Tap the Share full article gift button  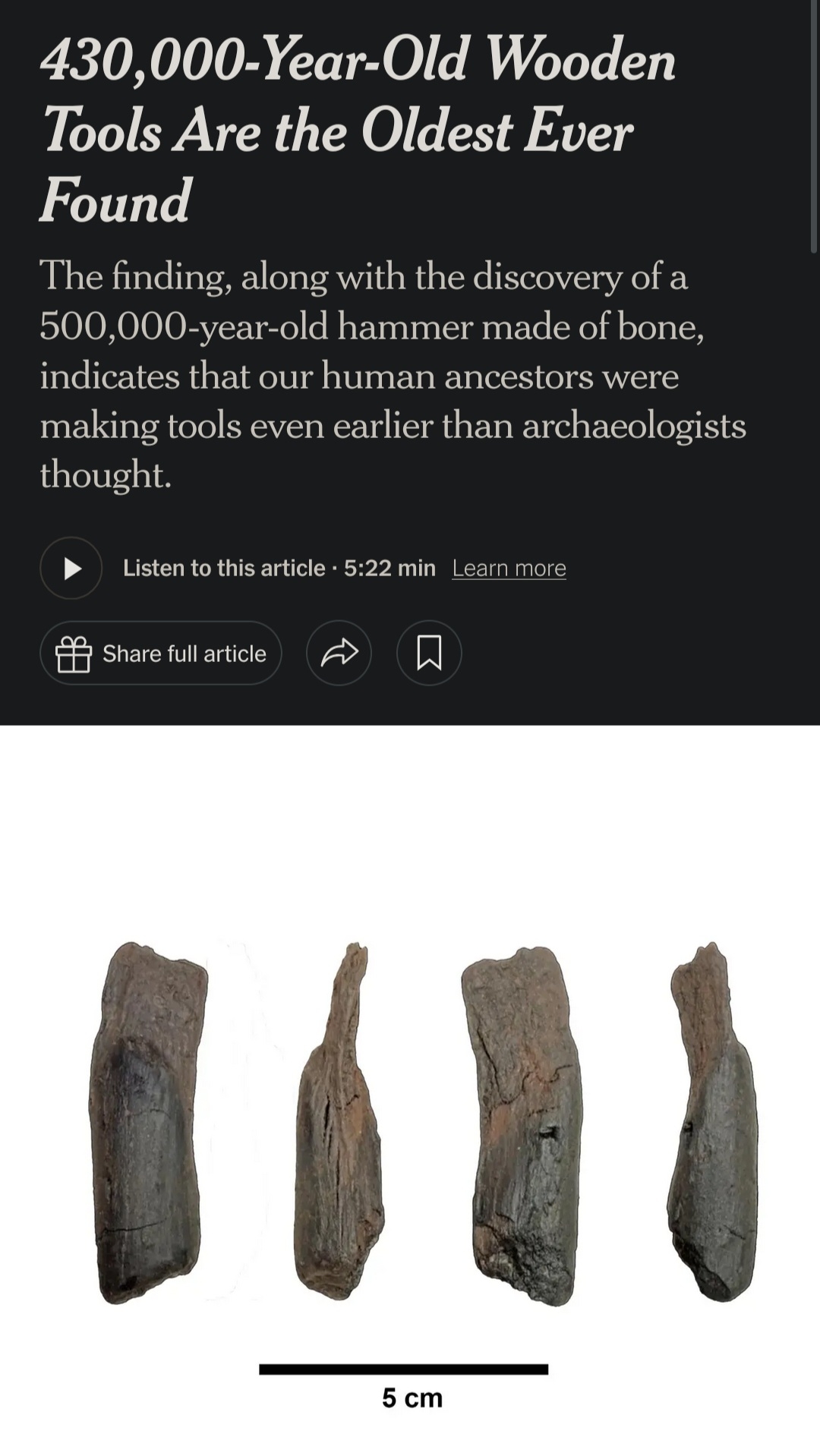pos(161,653)
